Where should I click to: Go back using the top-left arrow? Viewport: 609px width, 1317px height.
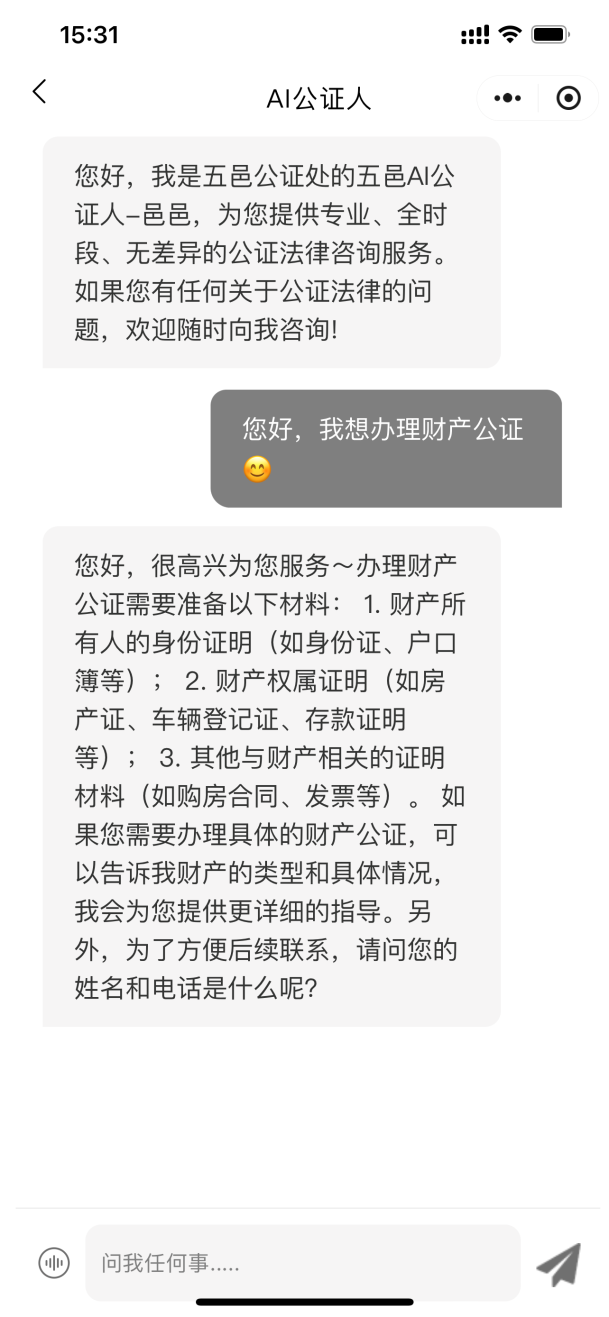[x=39, y=93]
